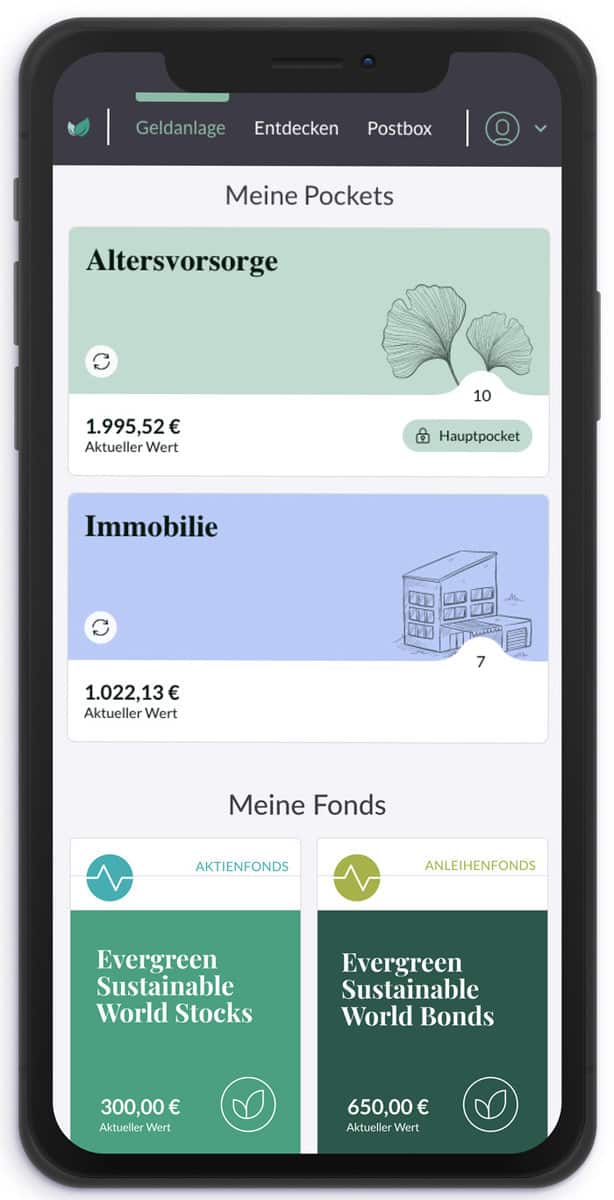
Task: Tap the Hauptpocket chip
Action: click(x=468, y=436)
